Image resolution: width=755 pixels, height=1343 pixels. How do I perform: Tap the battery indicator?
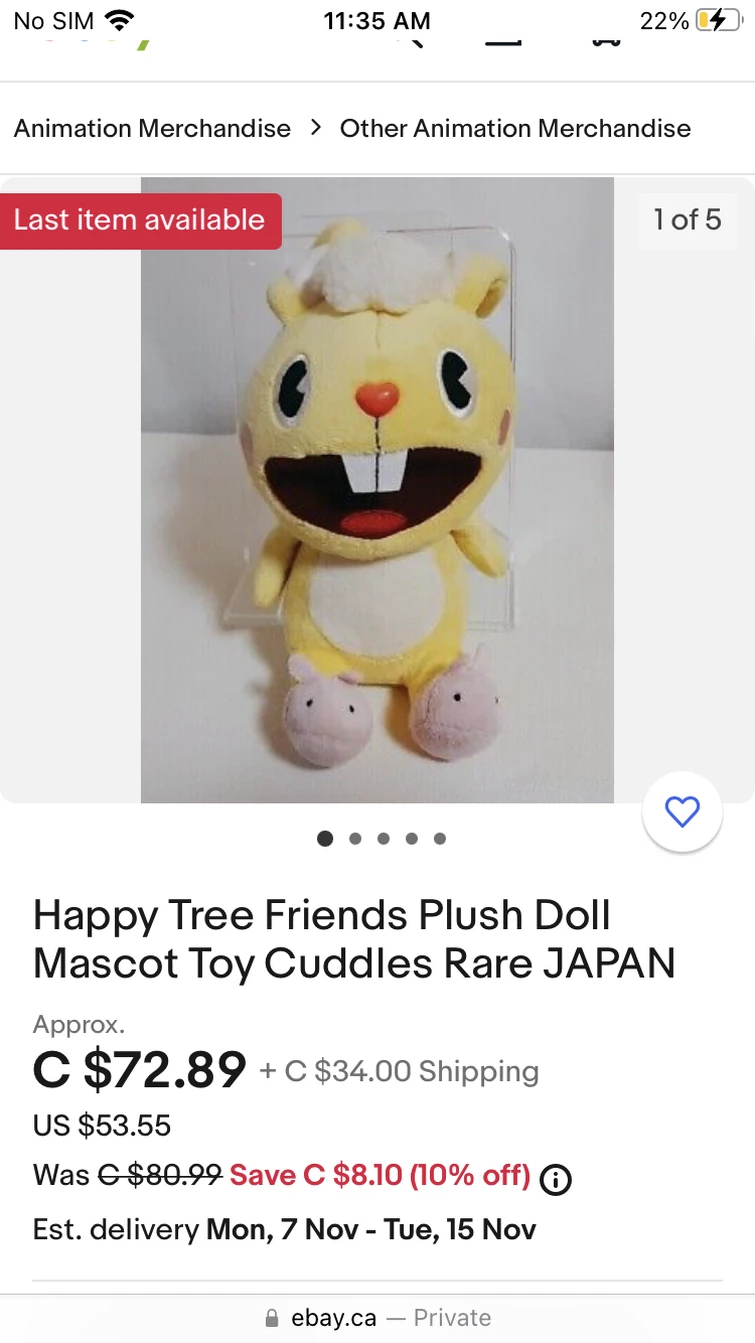tap(720, 17)
